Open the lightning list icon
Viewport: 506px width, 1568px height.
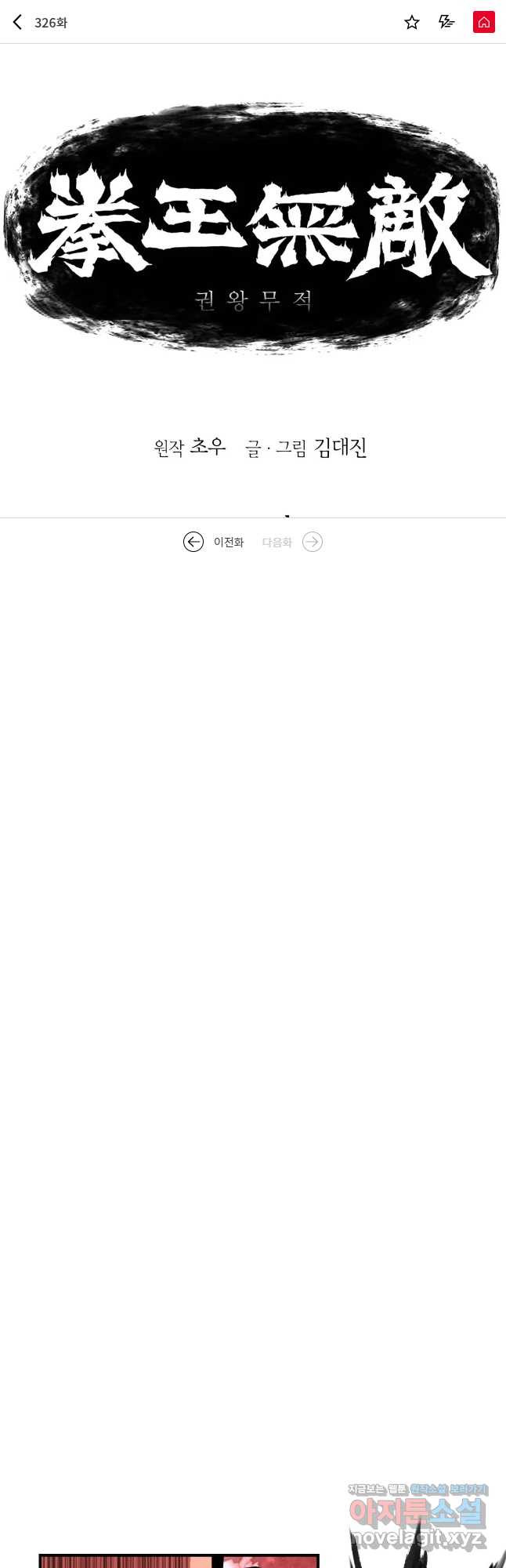(446, 22)
